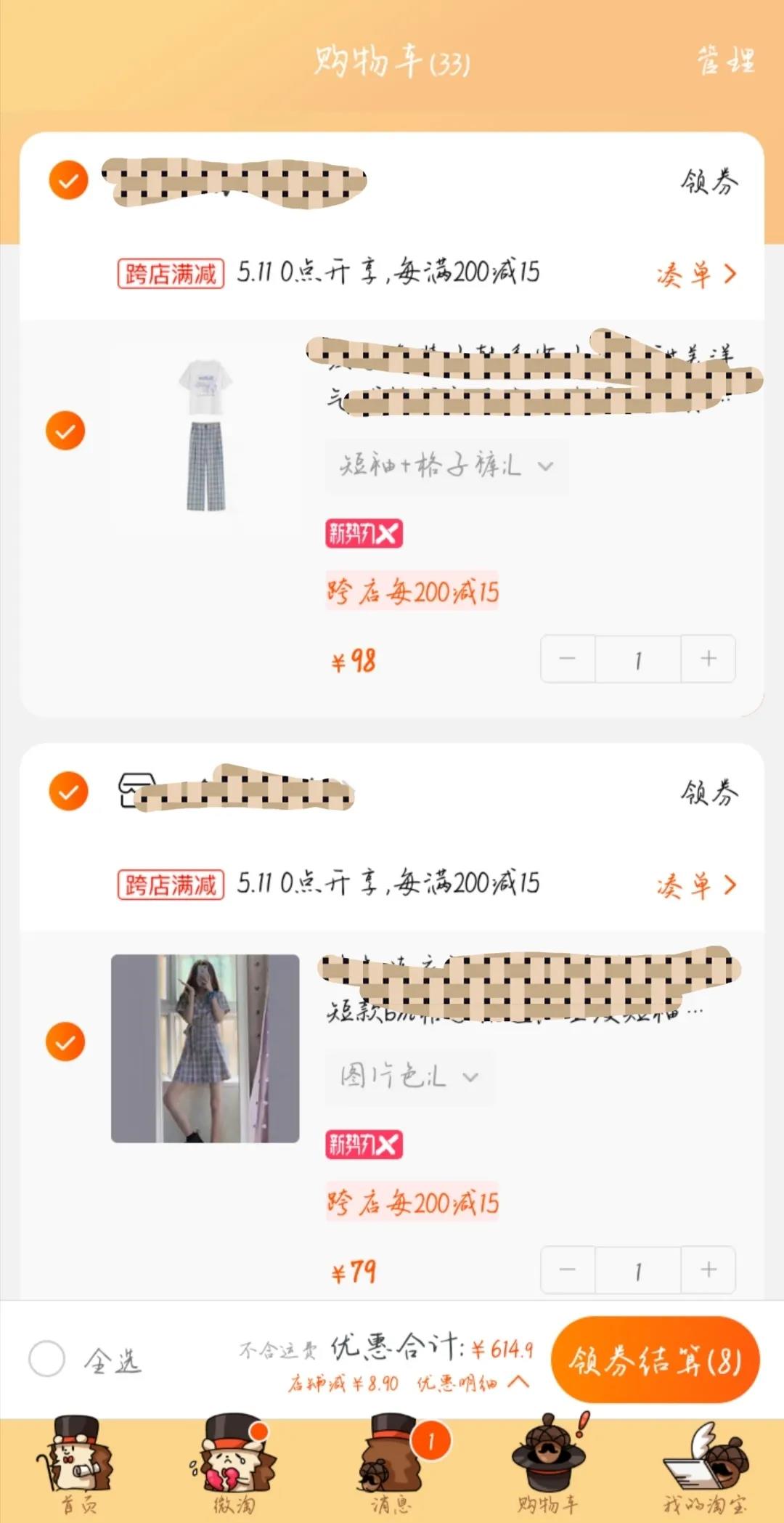Image resolution: width=784 pixels, height=1523 pixels.
Task: Decrease quantity of the ¥98 item
Action: coord(568,659)
